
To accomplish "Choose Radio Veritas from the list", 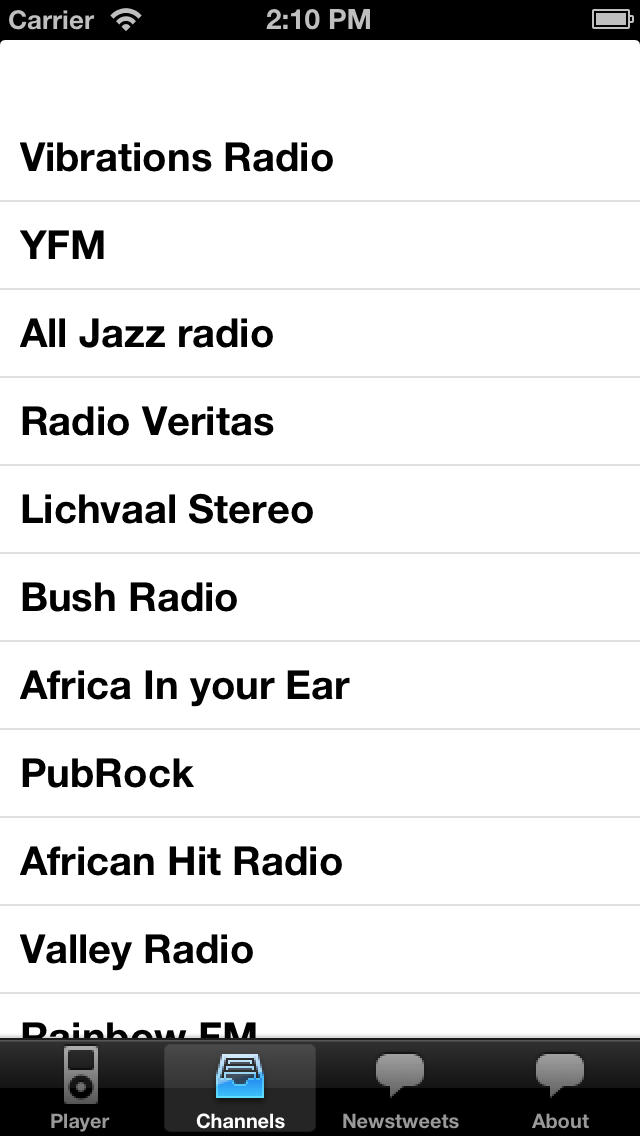I will [320, 421].
